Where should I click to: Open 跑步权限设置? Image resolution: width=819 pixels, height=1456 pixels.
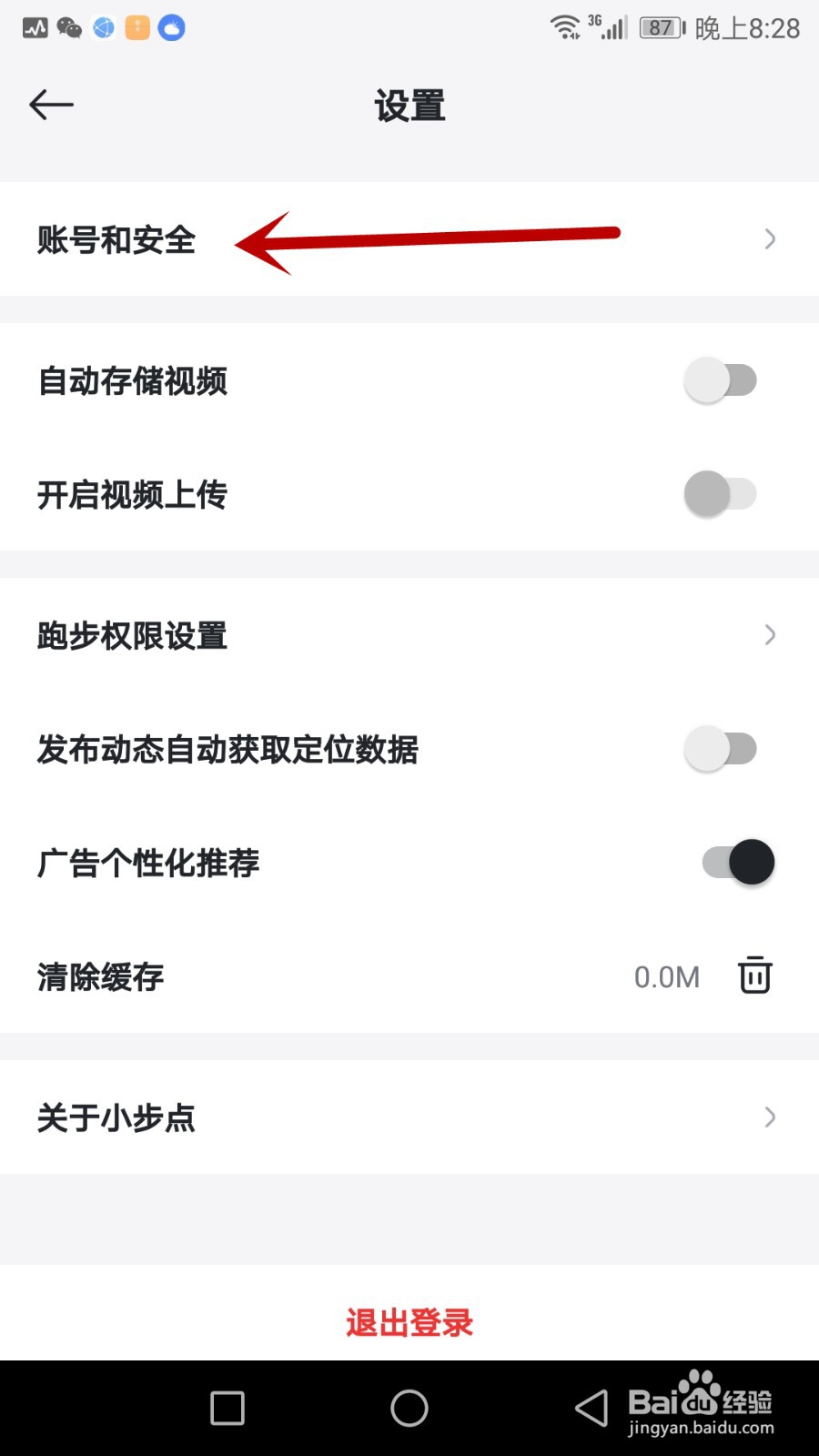coord(409,635)
